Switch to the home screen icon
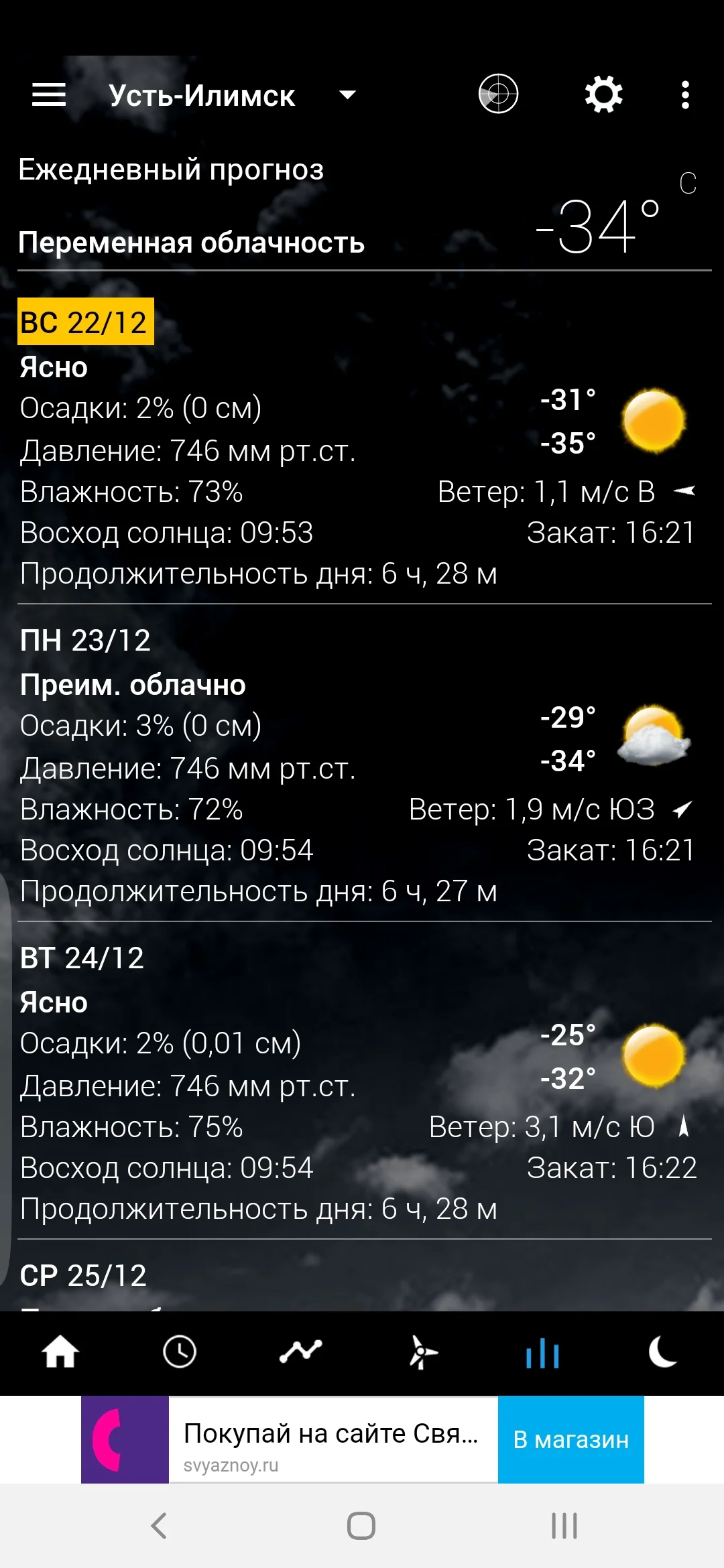 point(59,1352)
